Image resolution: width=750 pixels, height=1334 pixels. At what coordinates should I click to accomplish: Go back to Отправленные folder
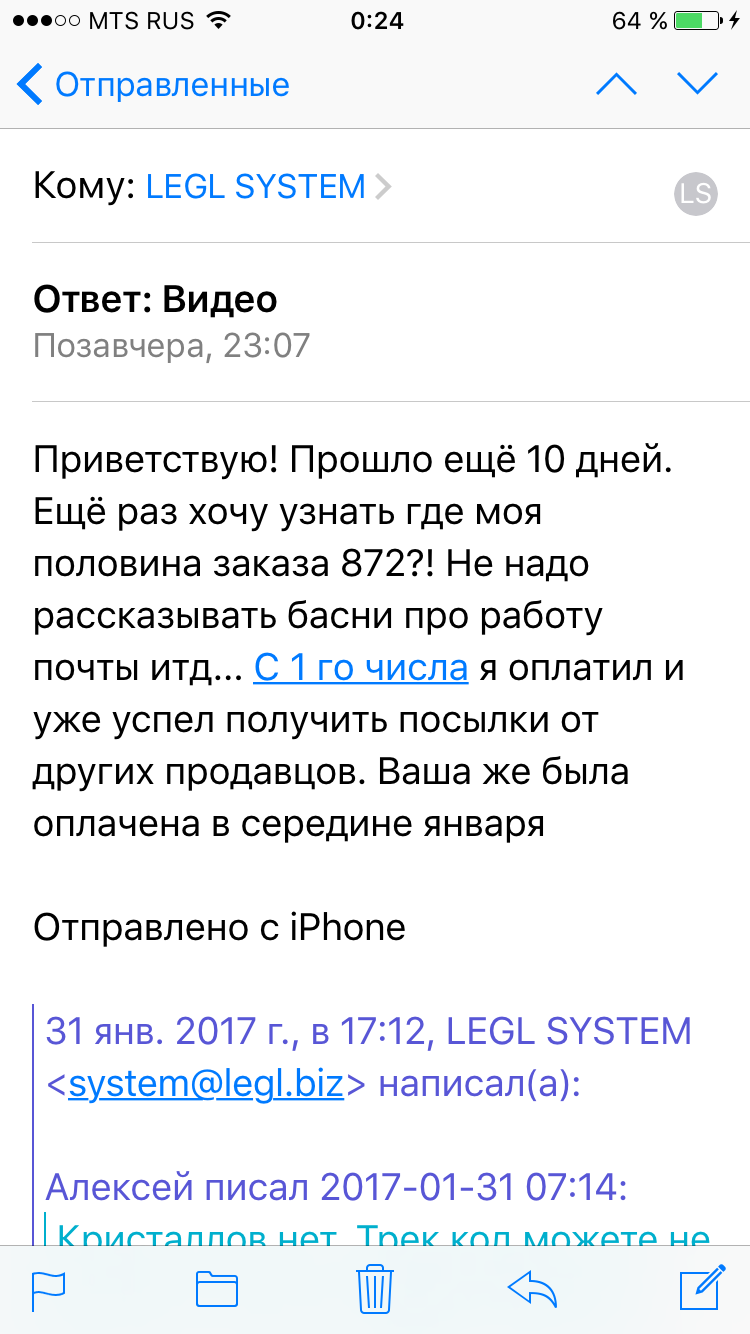point(153,85)
